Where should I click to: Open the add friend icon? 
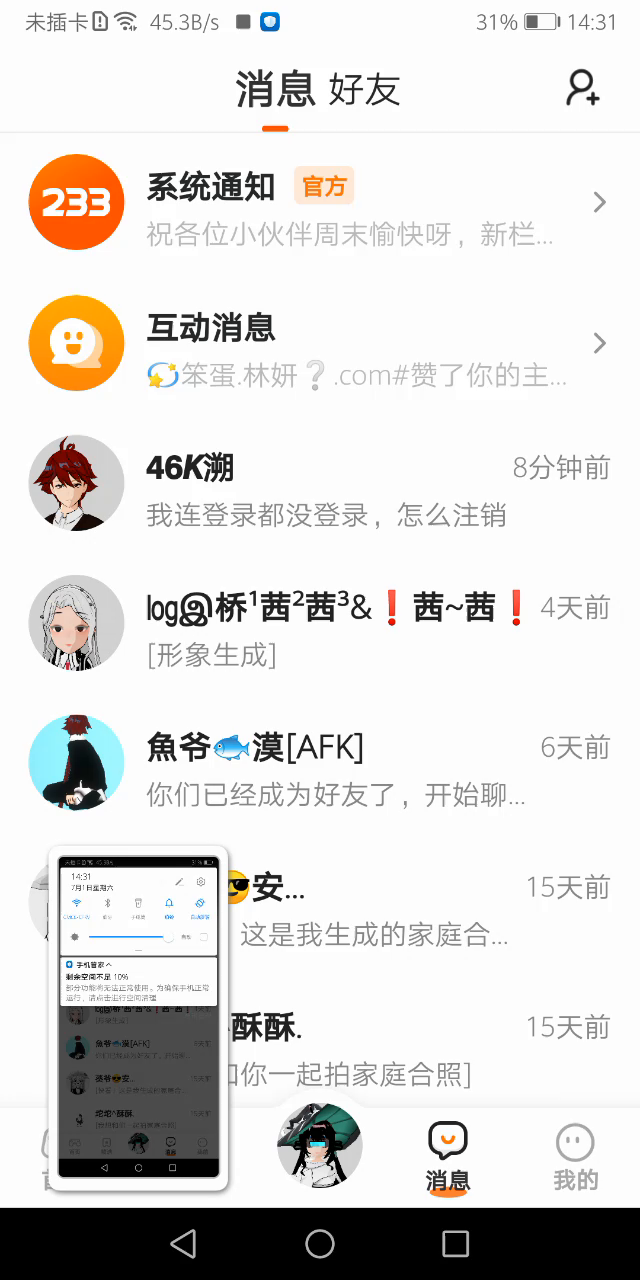click(x=582, y=89)
